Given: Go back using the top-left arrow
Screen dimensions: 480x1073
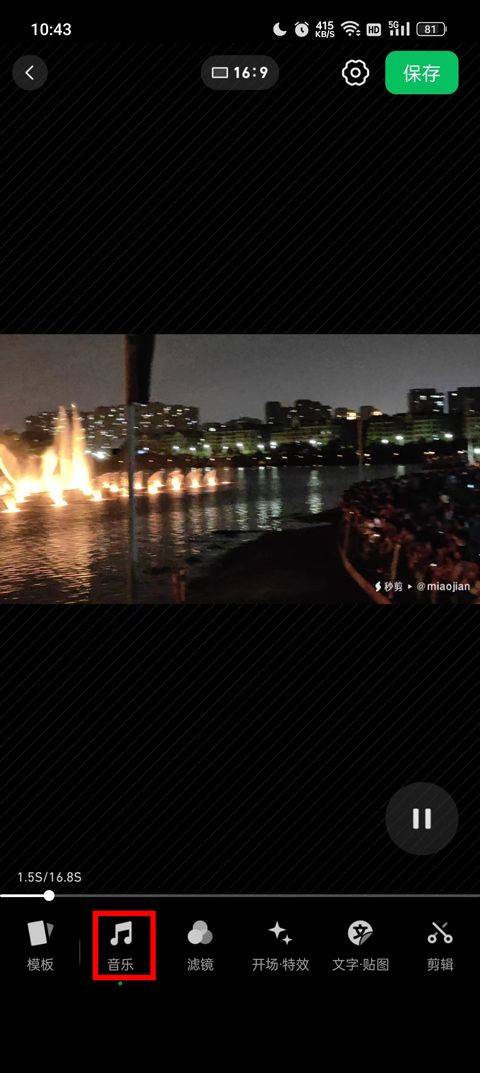Looking at the screenshot, I should 29,73.
